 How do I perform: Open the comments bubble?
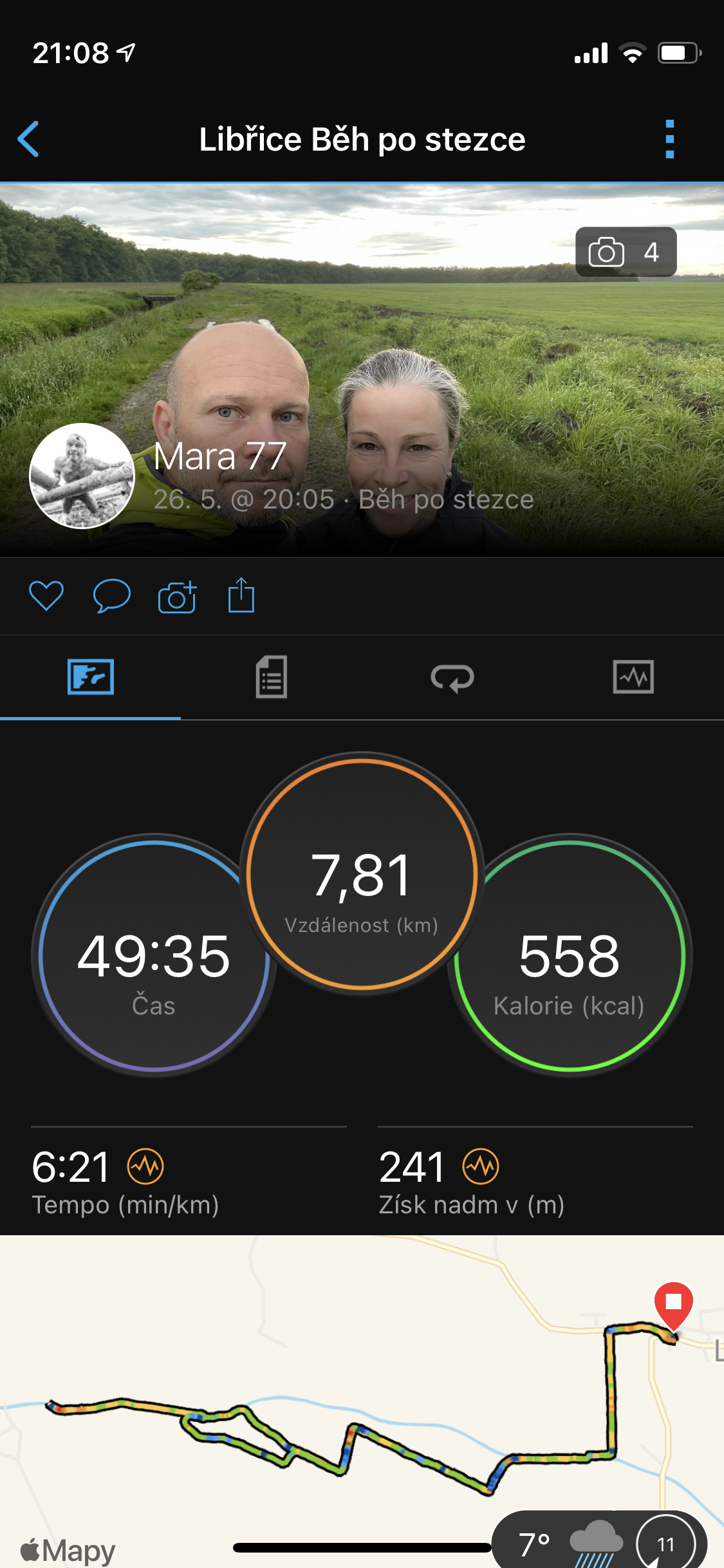click(x=111, y=595)
